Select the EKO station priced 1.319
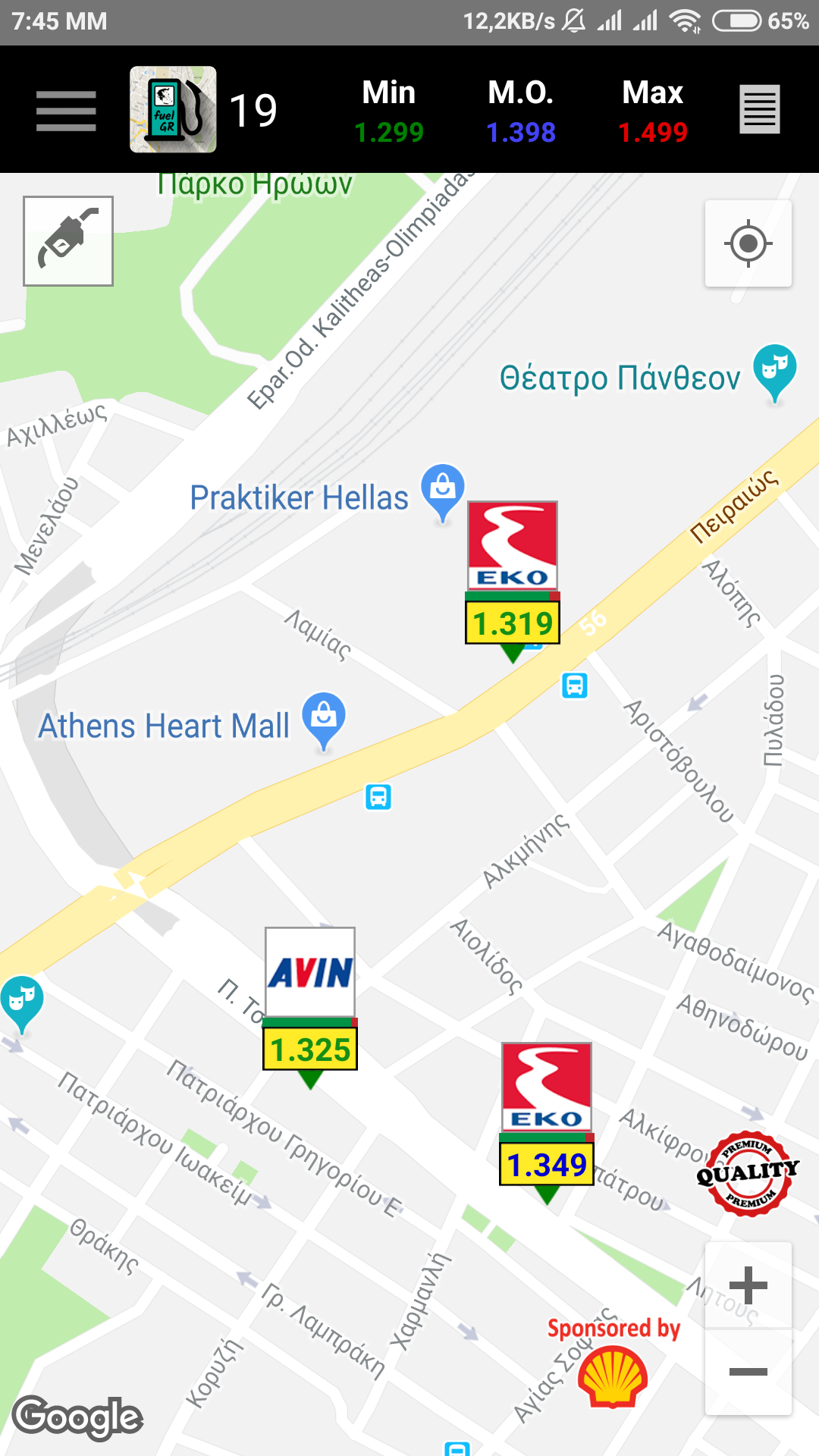The width and height of the screenshot is (819, 1456). point(513,580)
